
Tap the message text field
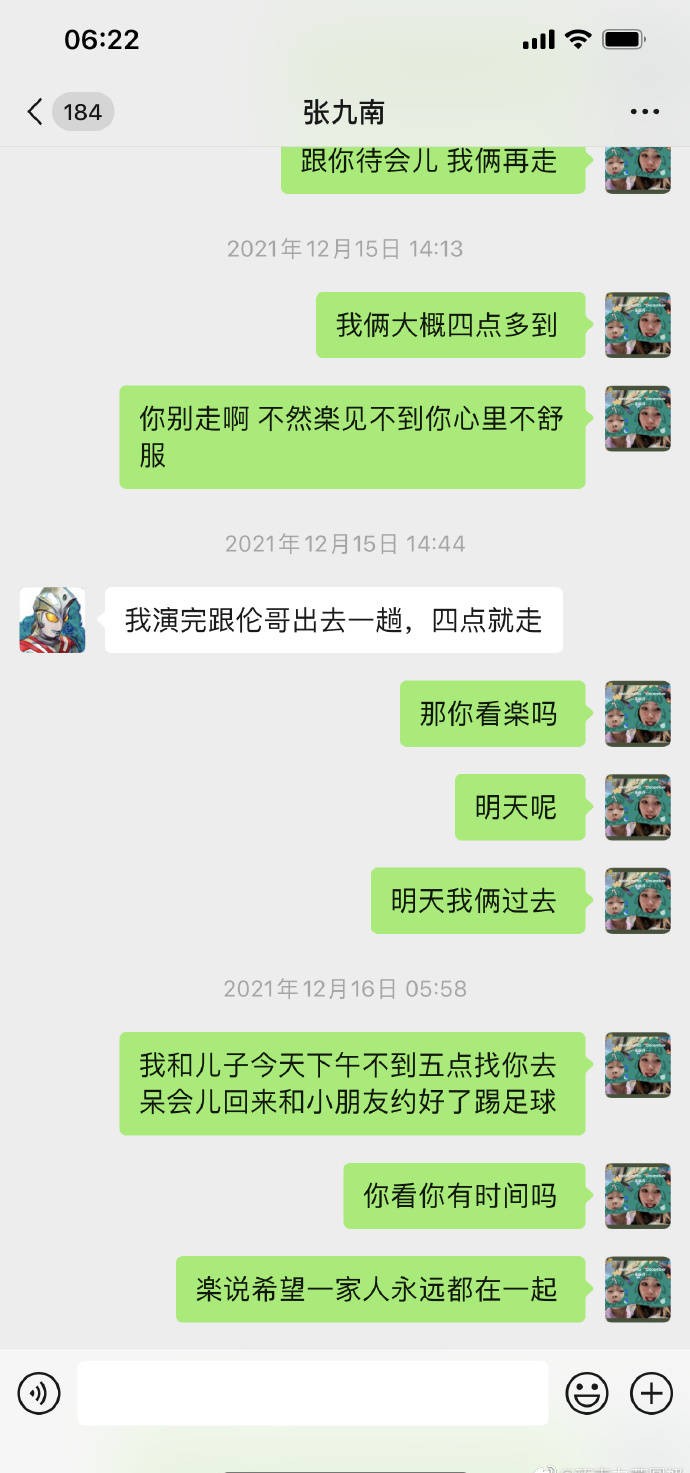312,1392
